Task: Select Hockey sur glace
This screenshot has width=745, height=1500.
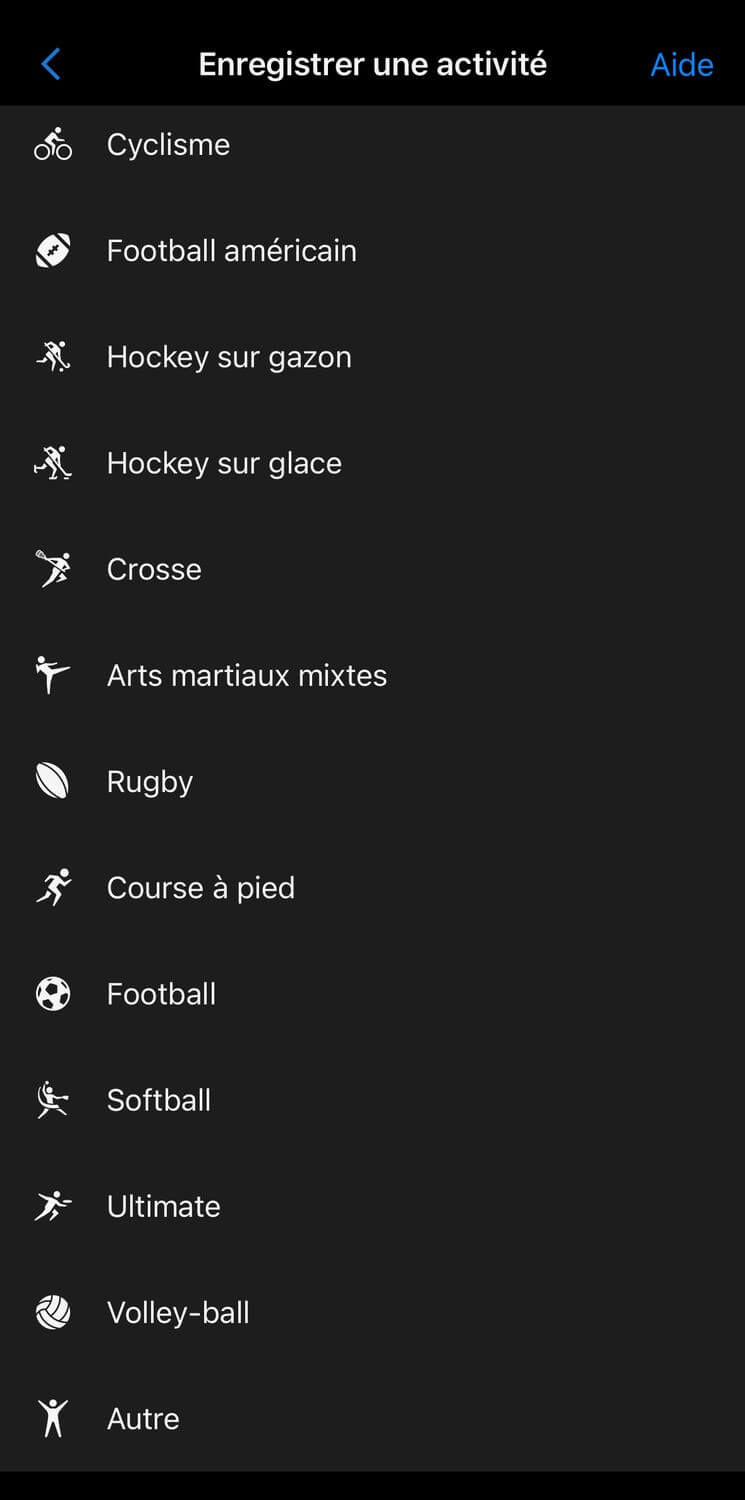Action: (x=372, y=463)
